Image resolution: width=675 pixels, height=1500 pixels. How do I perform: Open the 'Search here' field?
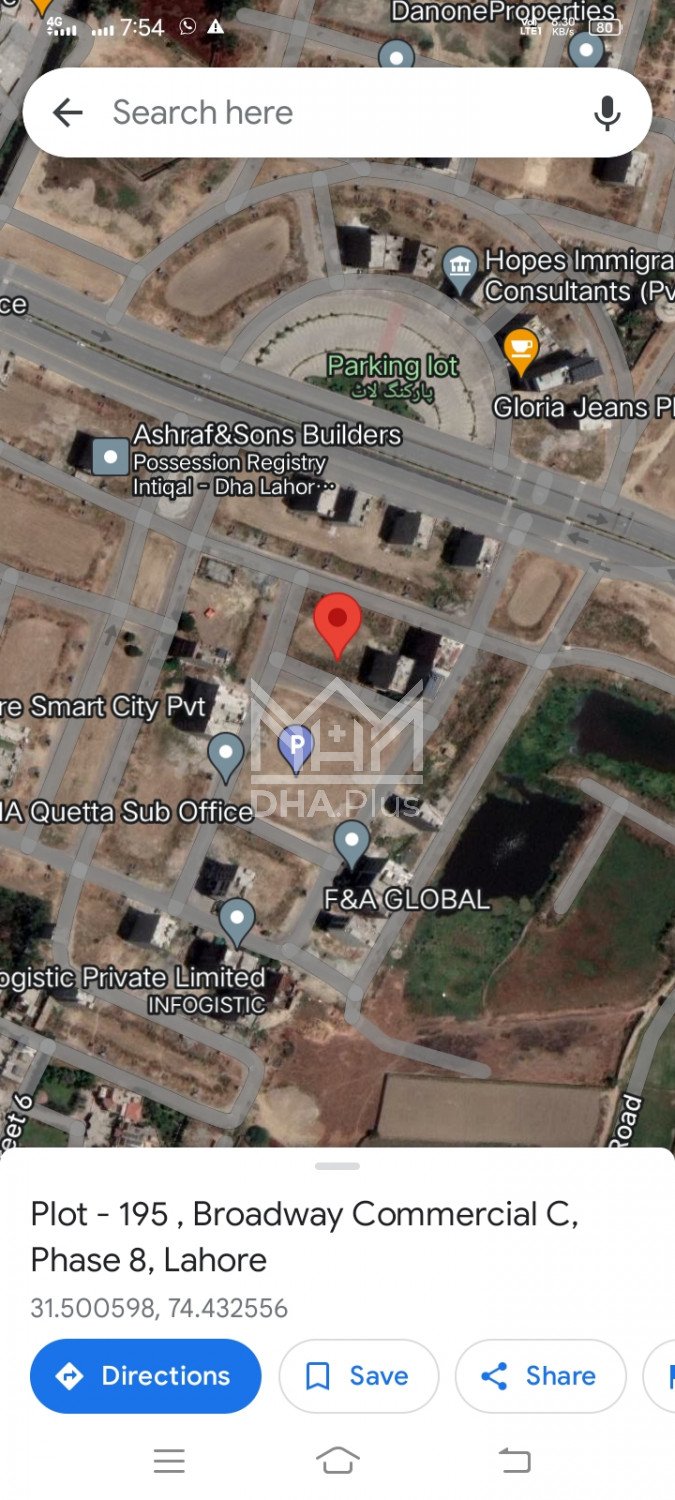[300, 112]
